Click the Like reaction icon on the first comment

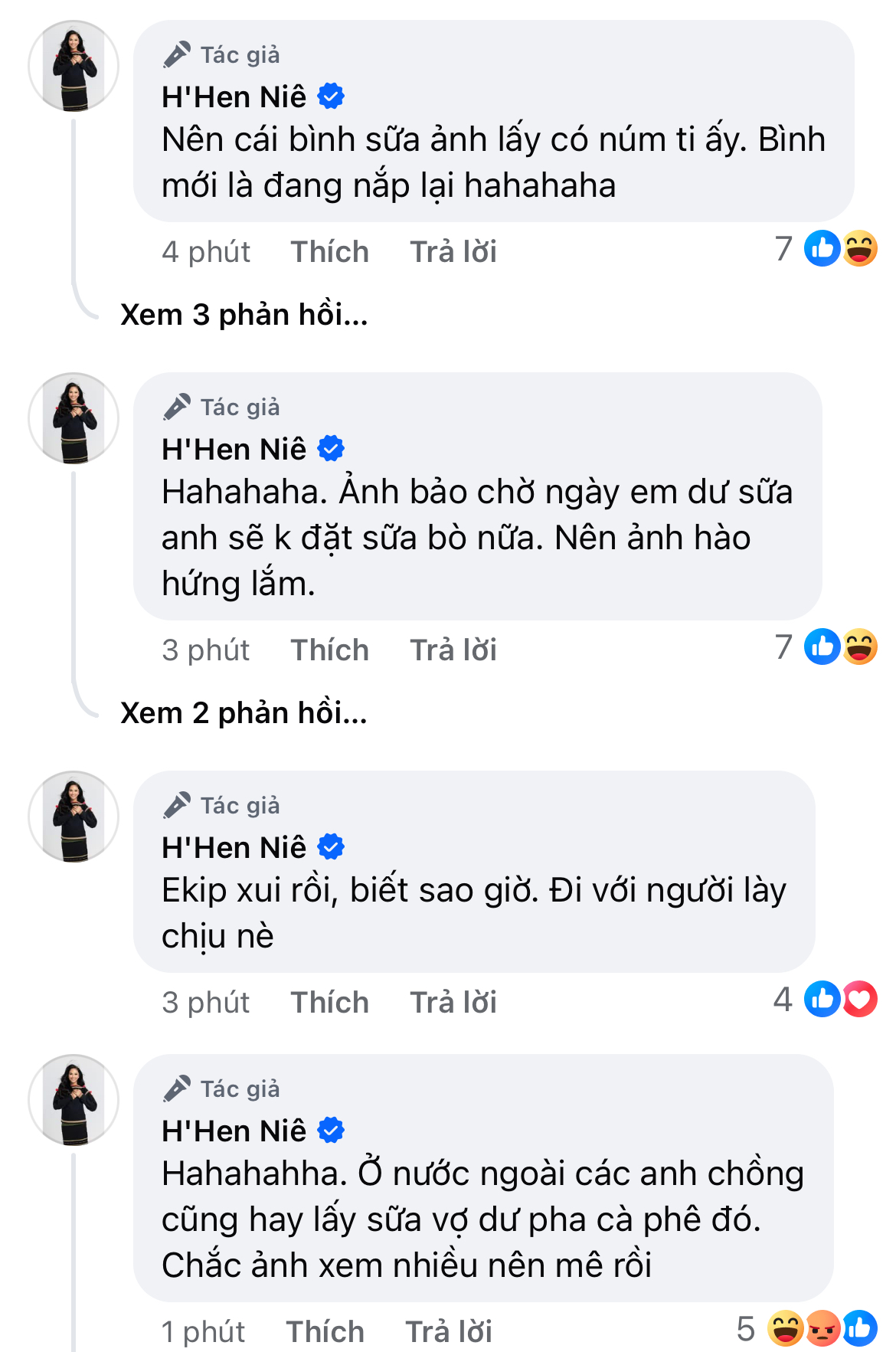click(x=821, y=250)
